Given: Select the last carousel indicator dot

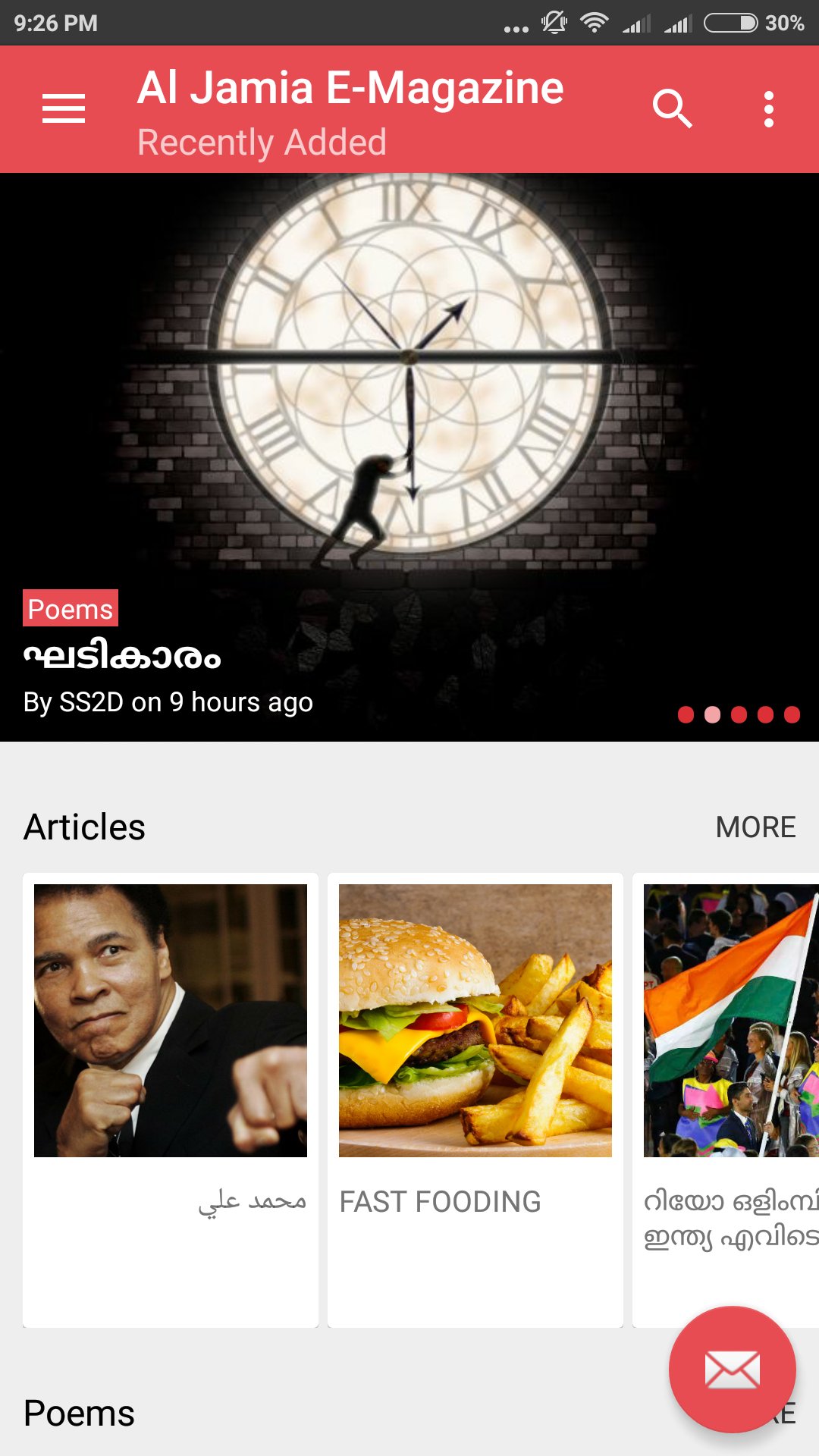Looking at the screenshot, I should pos(792,713).
